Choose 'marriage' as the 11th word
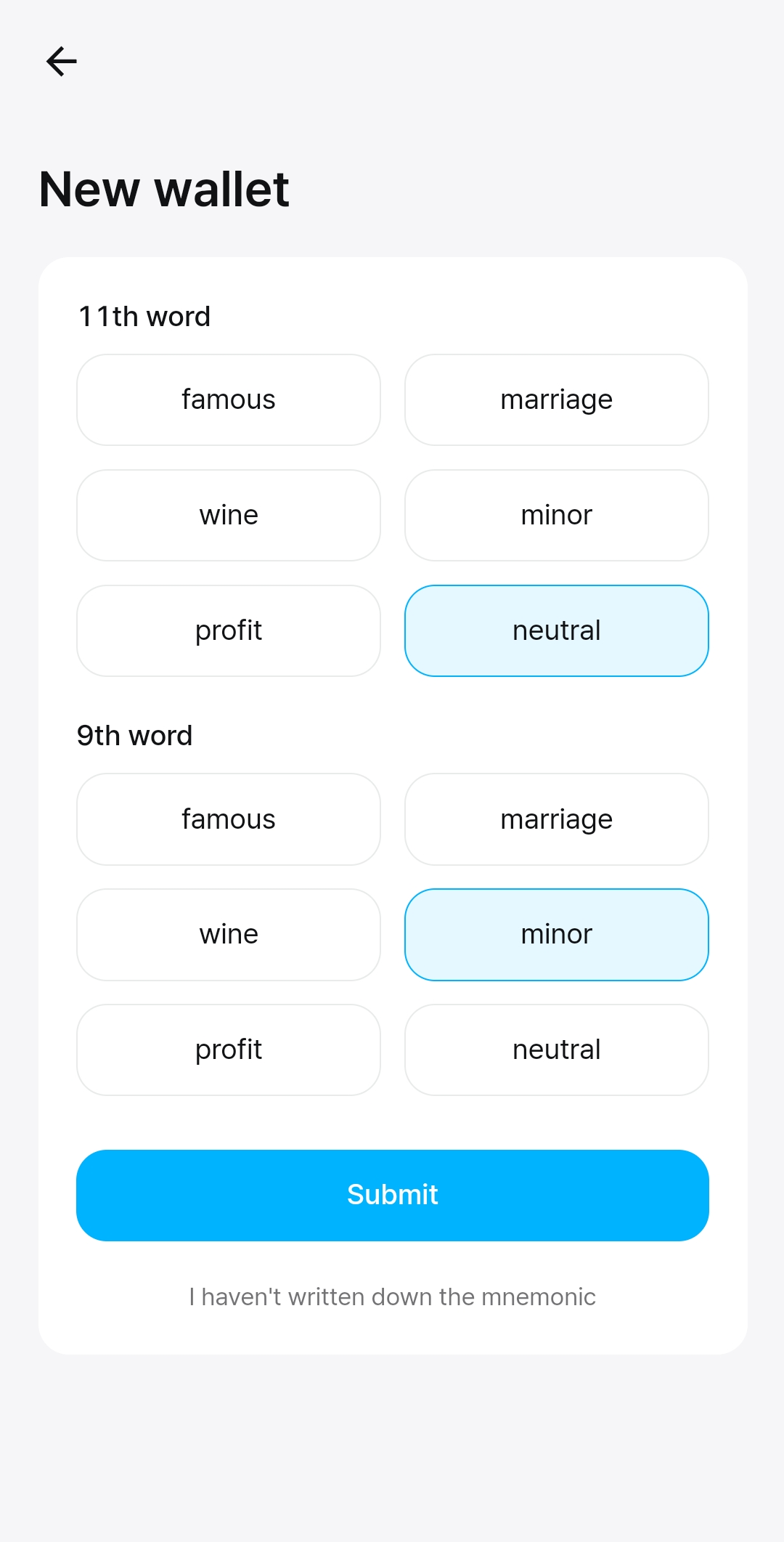Screen dimensions: 784x1542 click(556, 399)
